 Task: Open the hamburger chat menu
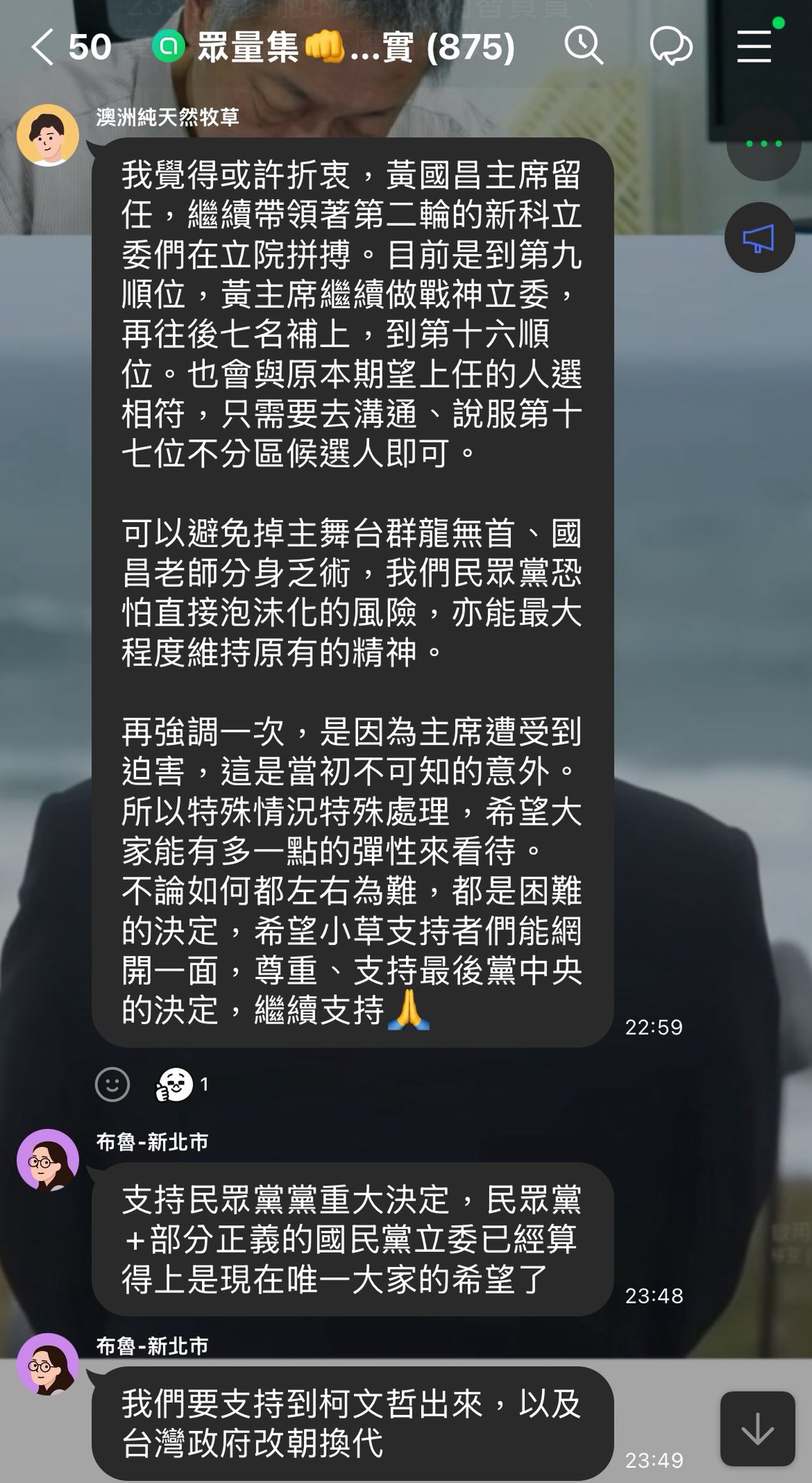754,47
